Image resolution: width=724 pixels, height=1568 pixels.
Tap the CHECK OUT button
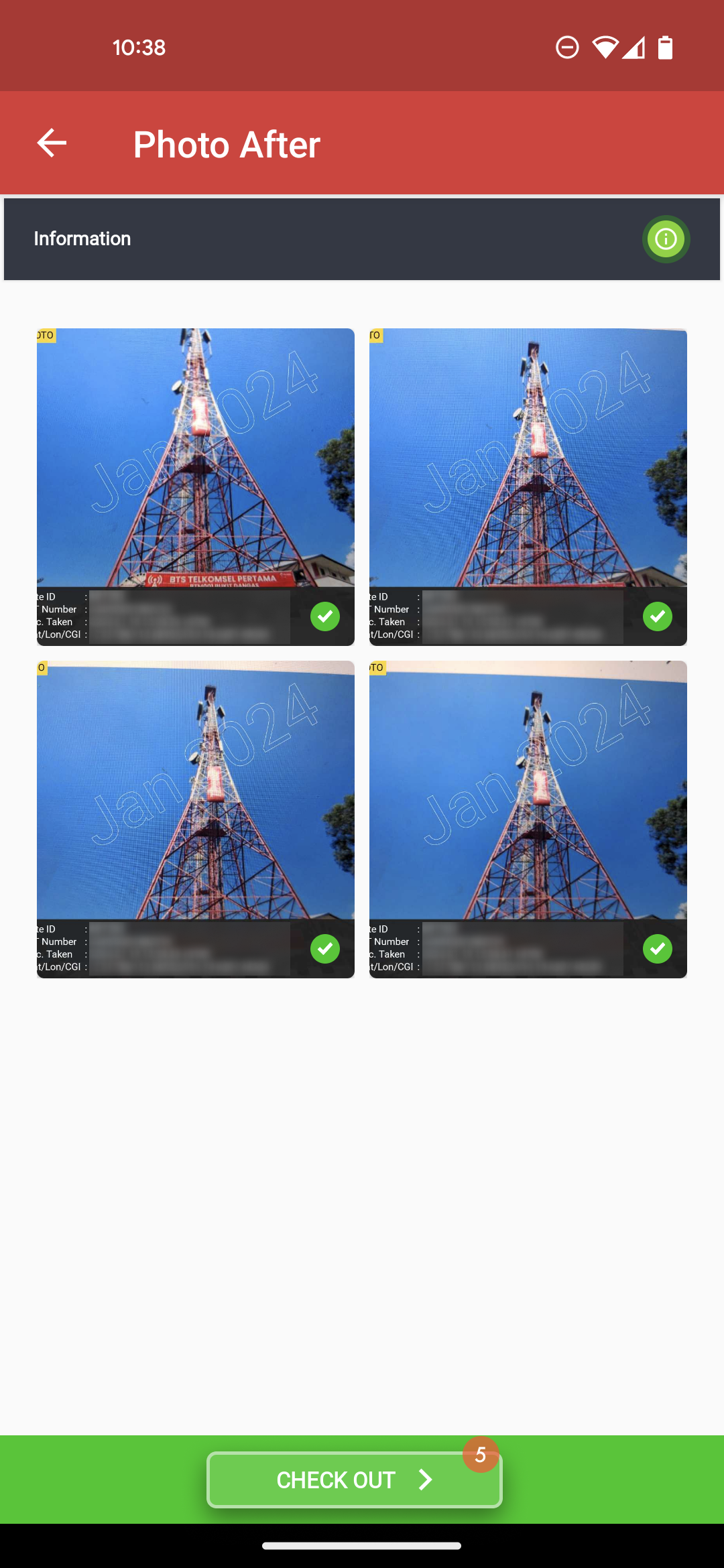pyautogui.click(x=354, y=1480)
